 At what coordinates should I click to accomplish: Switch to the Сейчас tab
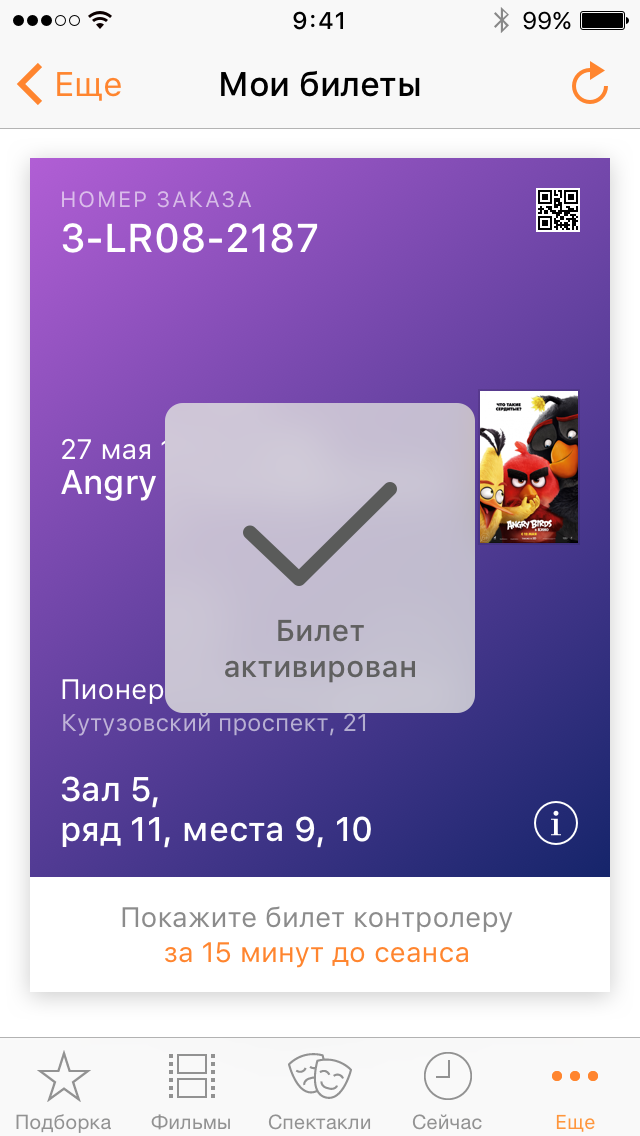click(447, 1090)
